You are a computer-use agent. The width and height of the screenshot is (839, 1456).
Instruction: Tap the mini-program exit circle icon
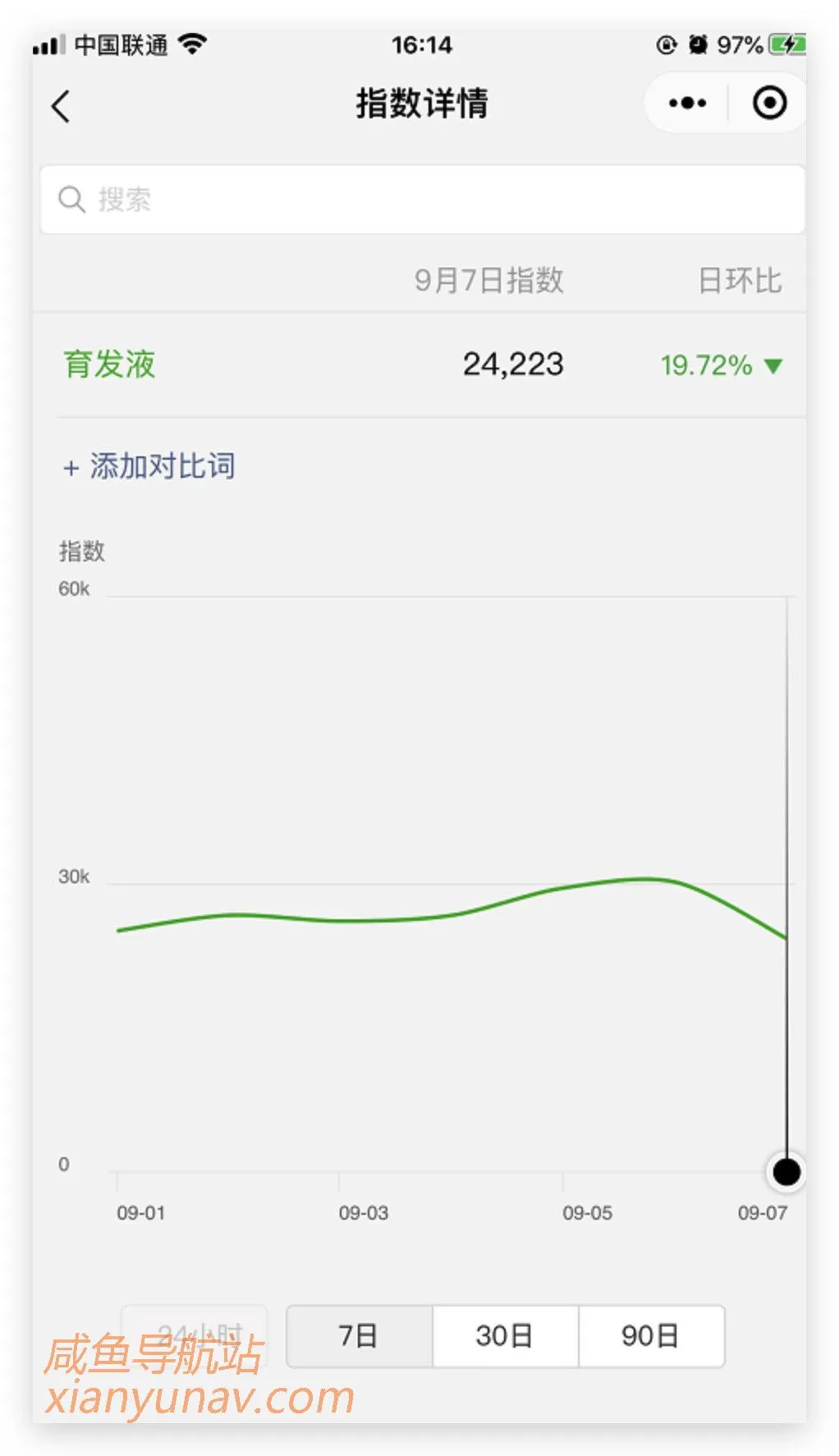tap(770, 102)
